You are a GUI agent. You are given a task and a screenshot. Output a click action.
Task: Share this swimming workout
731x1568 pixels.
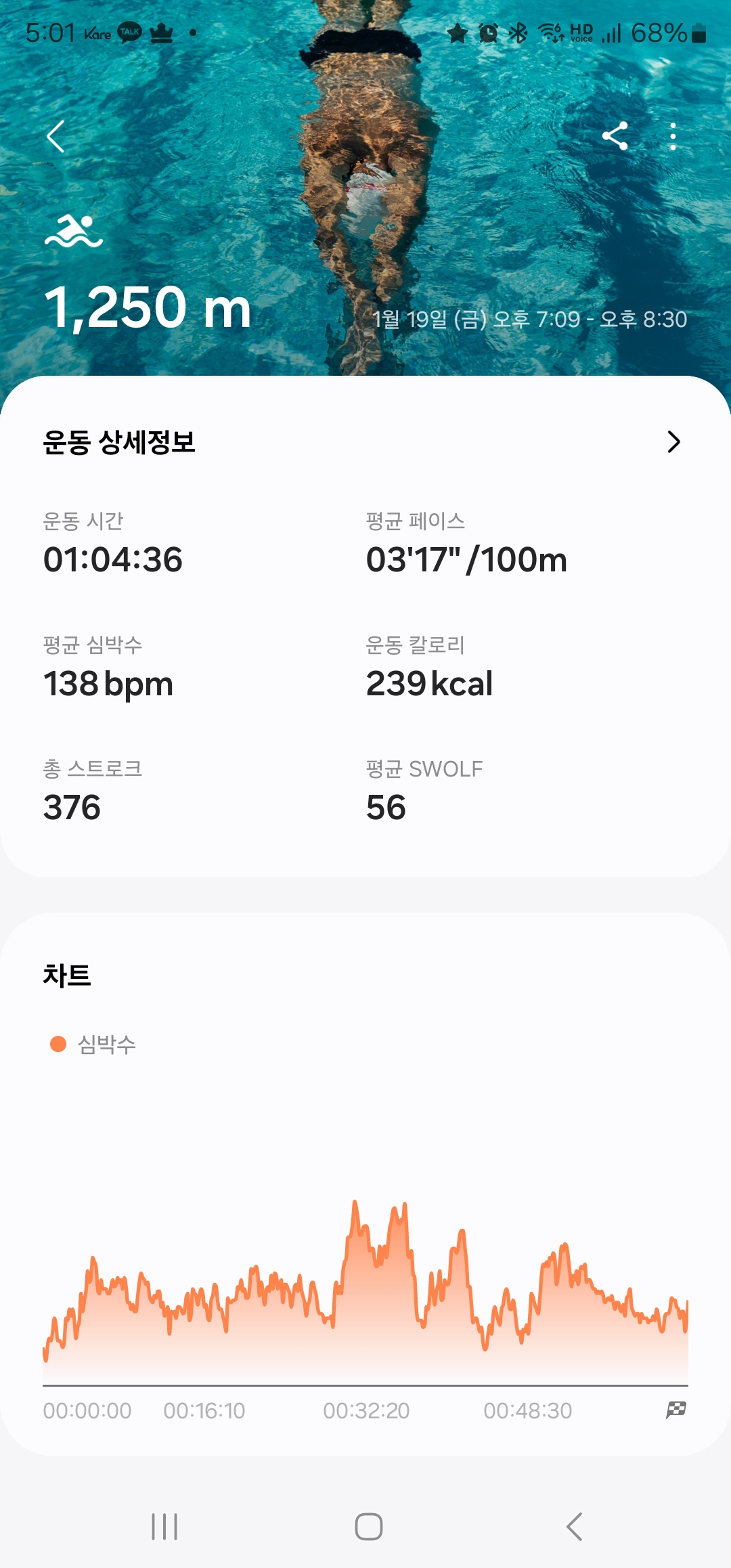(x=615, y=136)
